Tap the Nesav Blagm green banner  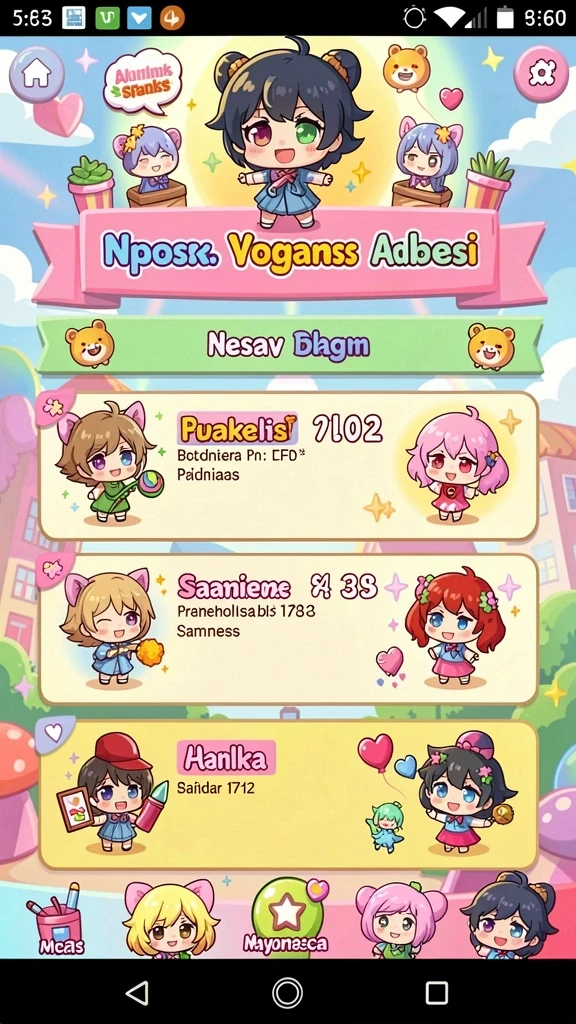pyautogui.click(x=289, y=345)
